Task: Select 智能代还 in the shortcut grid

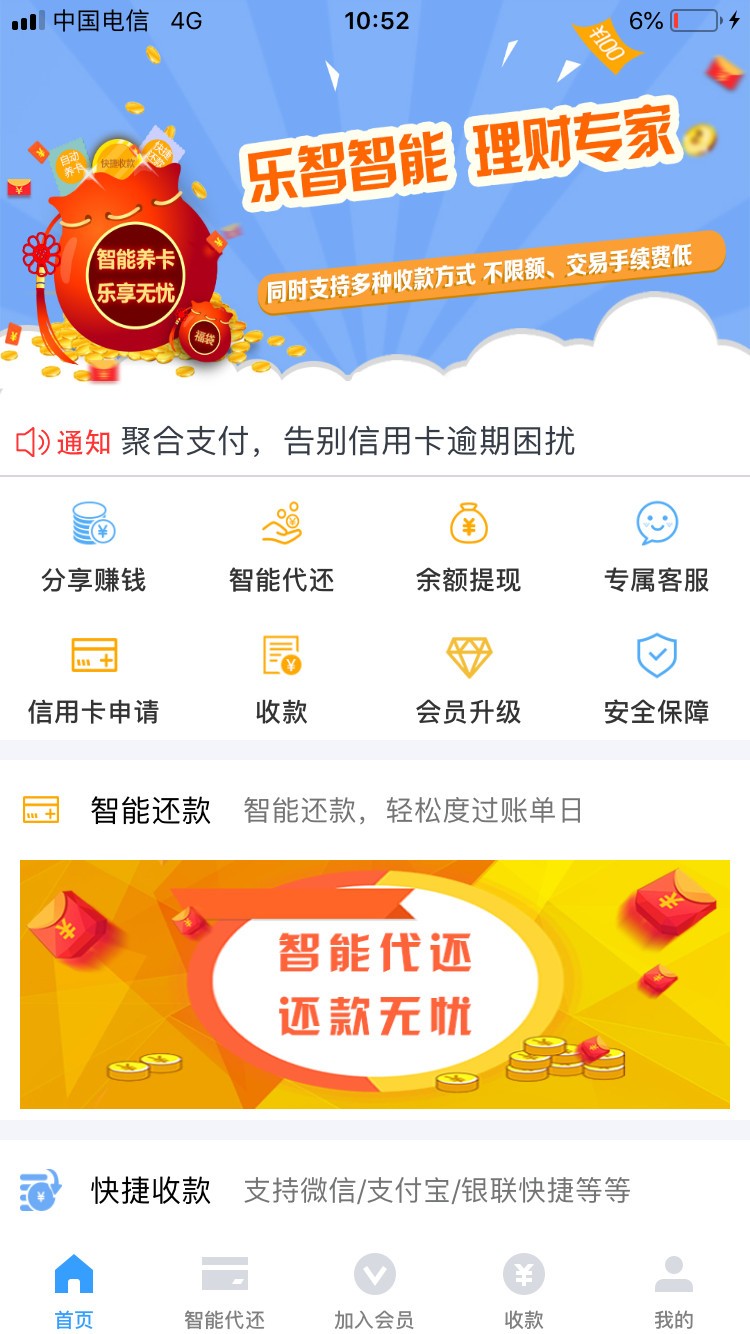Action: point(281,546)
